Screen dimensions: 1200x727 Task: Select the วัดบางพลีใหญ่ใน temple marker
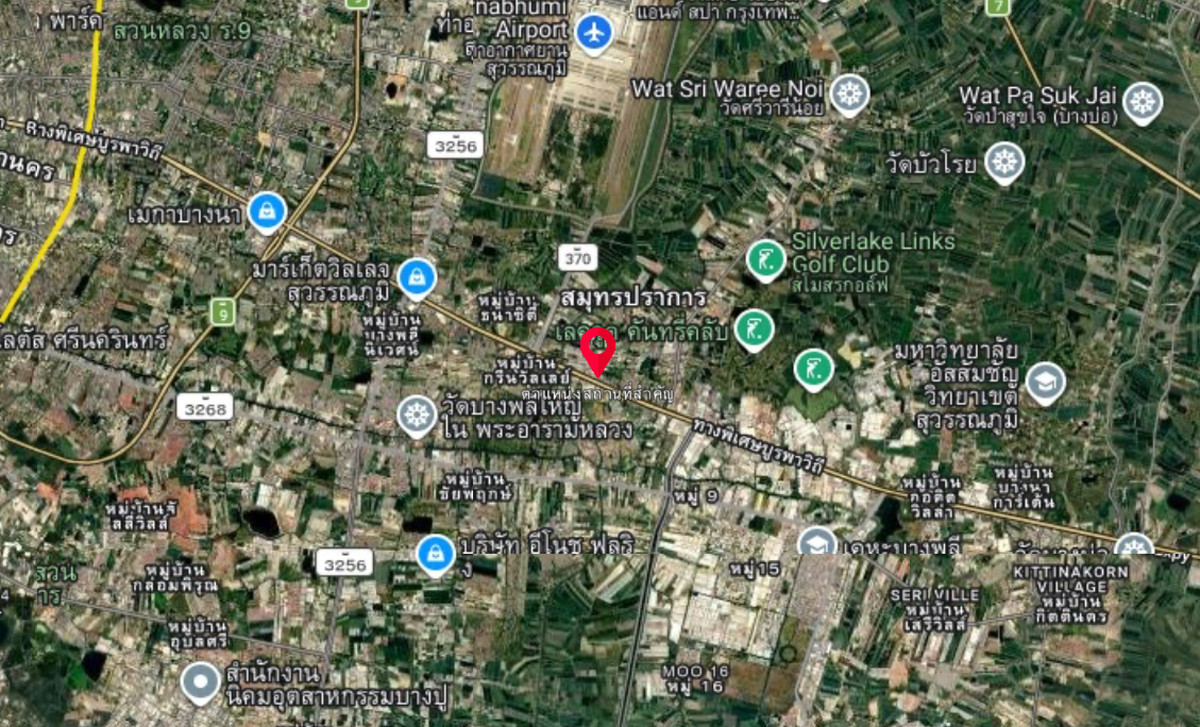click(416, 414)
